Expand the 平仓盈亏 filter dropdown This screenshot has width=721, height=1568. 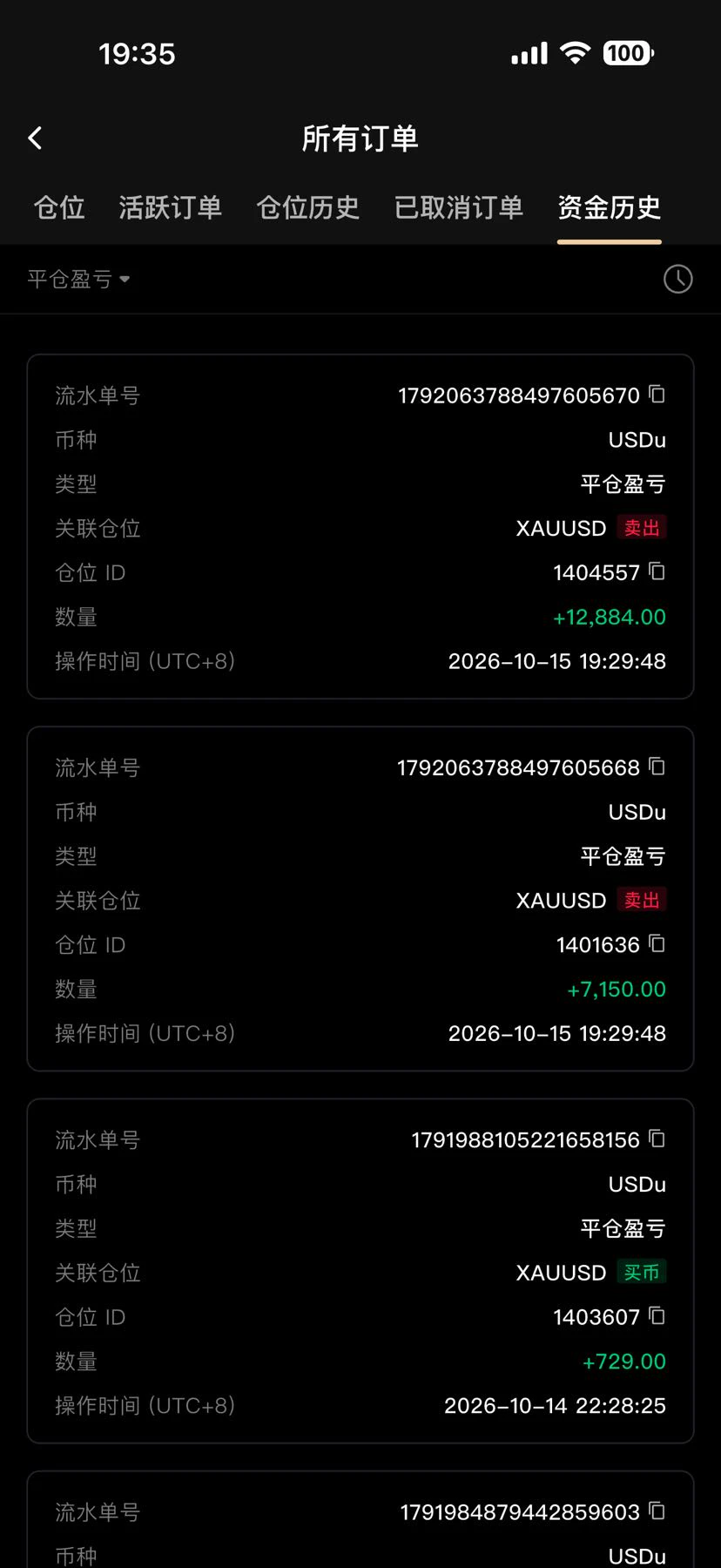point(78,279)
